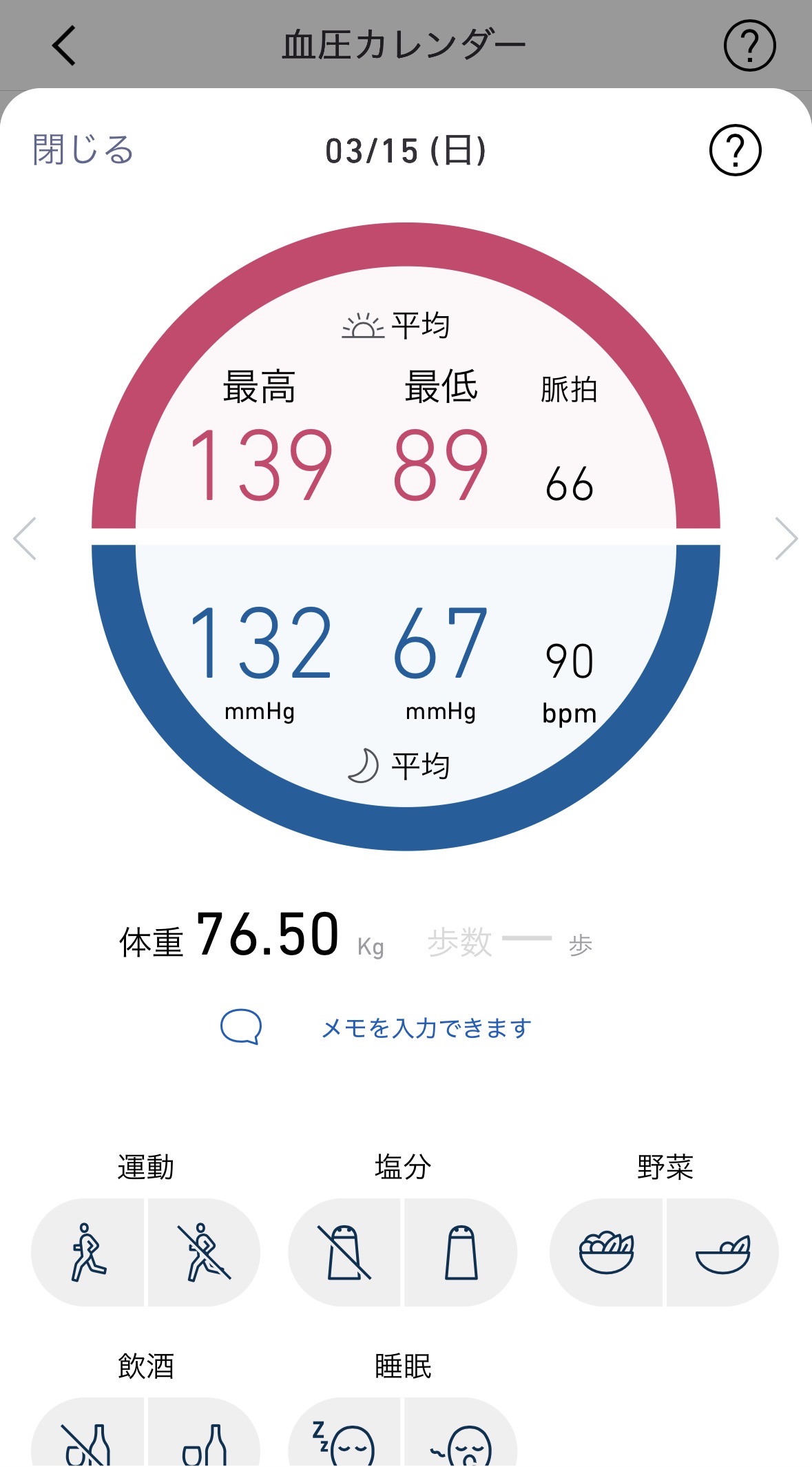
Task: Select the no alcohol option under 飲酒
Action: pos(88,1439)
